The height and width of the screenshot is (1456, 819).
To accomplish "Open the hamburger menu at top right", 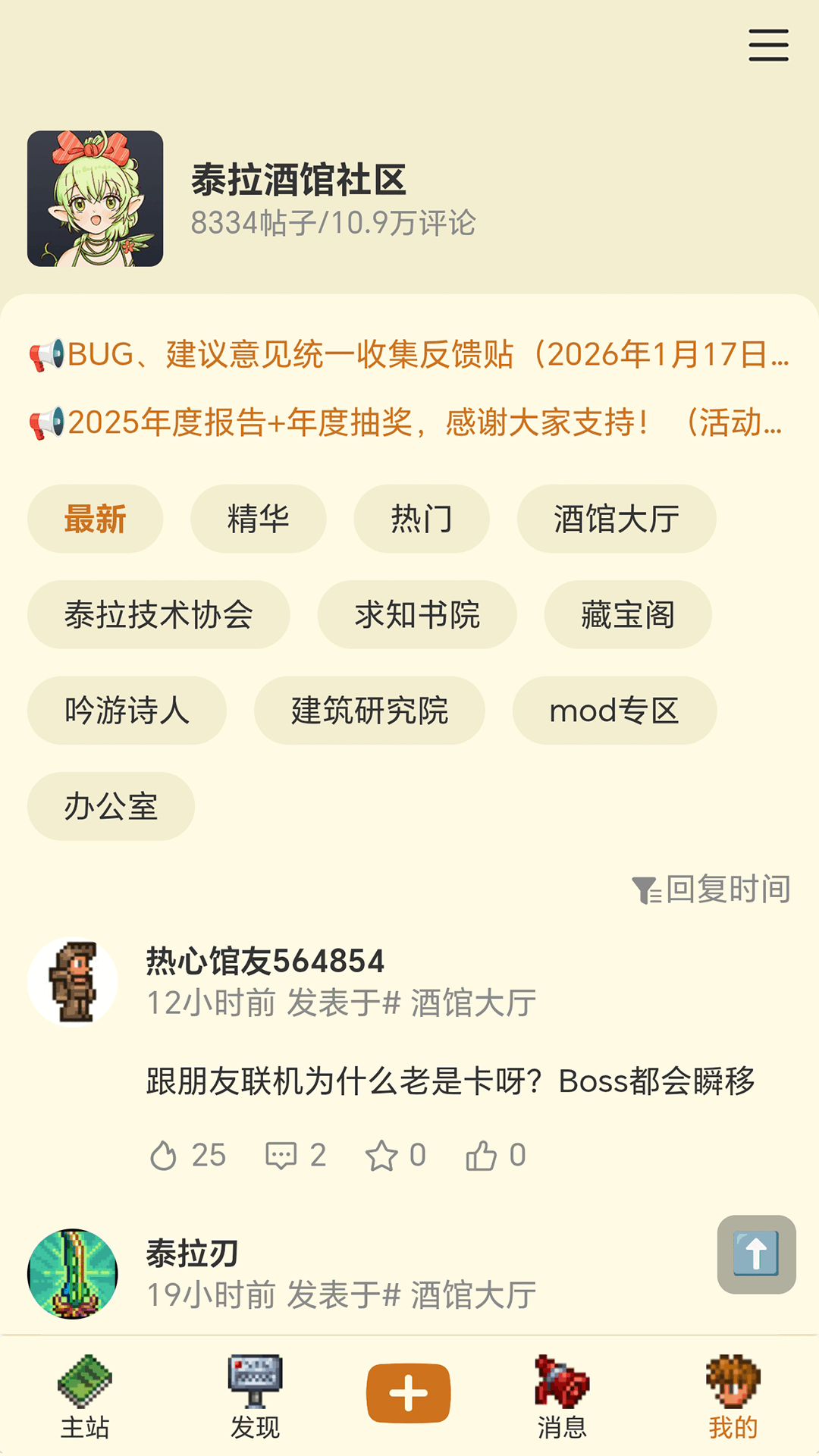I will click(x=767, y=45).
